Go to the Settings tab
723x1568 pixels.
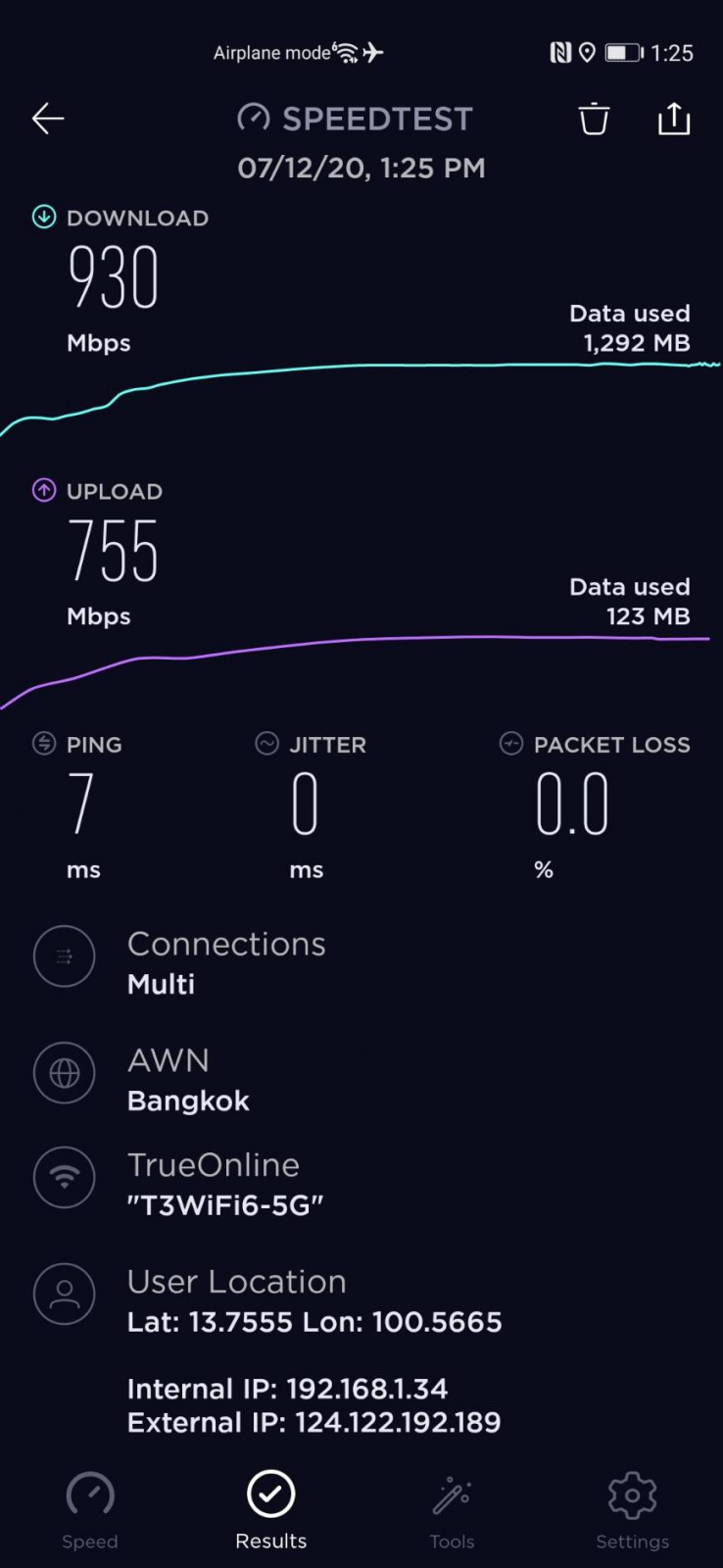[632, 1510]
